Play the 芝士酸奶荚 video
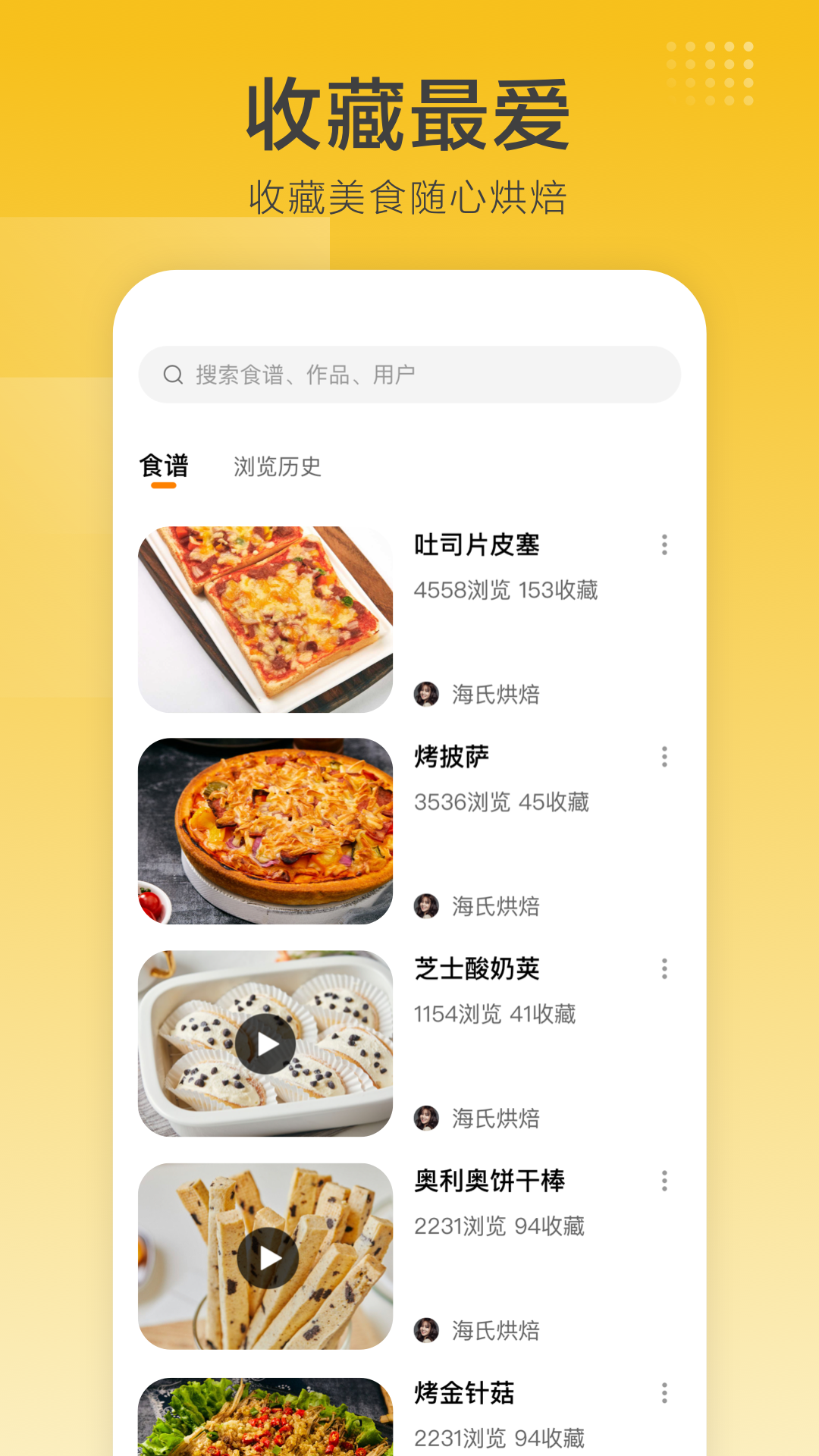Image resolution: width=819 pixels, height=1456 pixels. pos(265,1043)
